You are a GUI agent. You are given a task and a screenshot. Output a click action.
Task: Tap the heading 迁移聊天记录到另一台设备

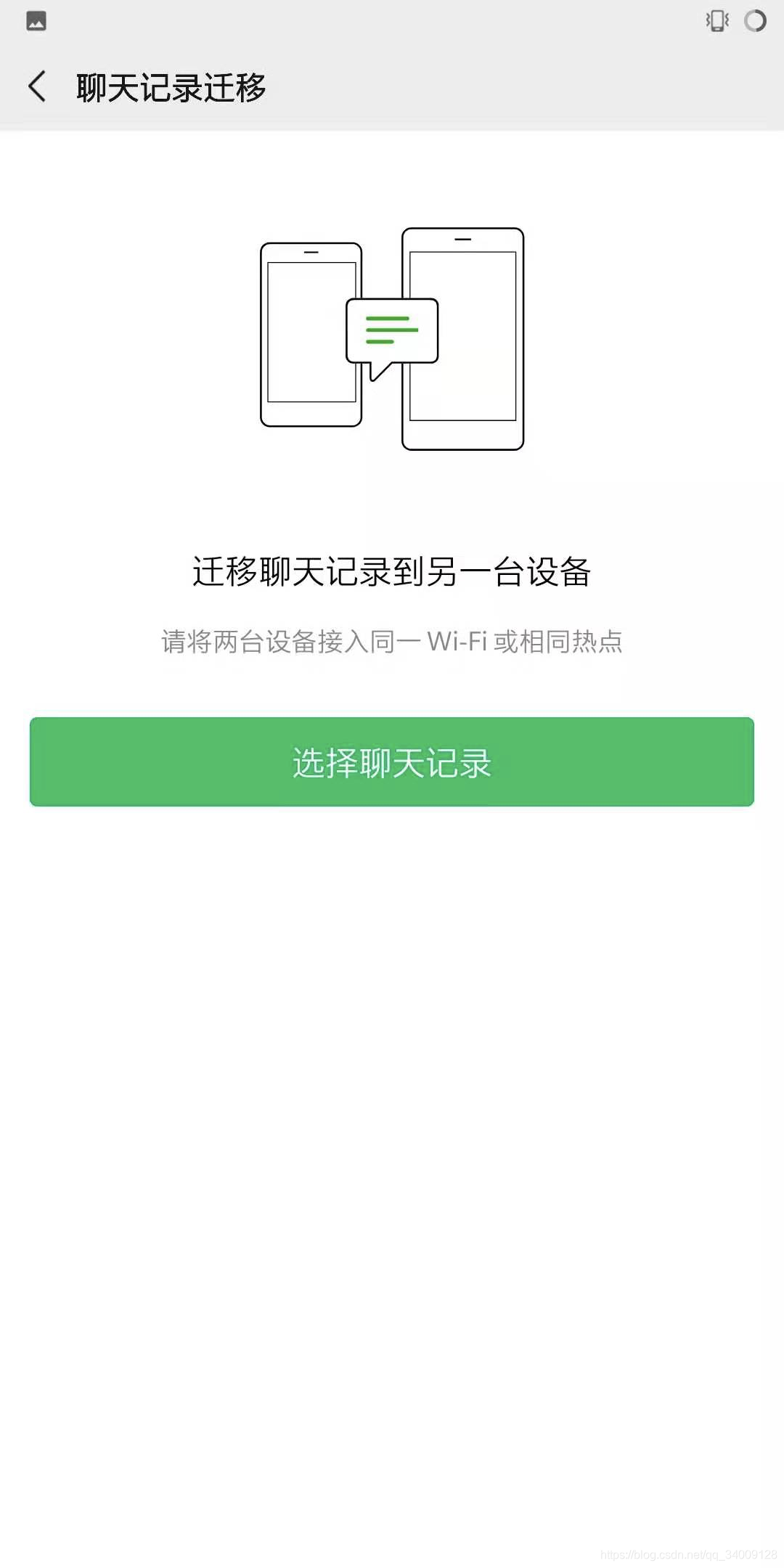point(392,573)
